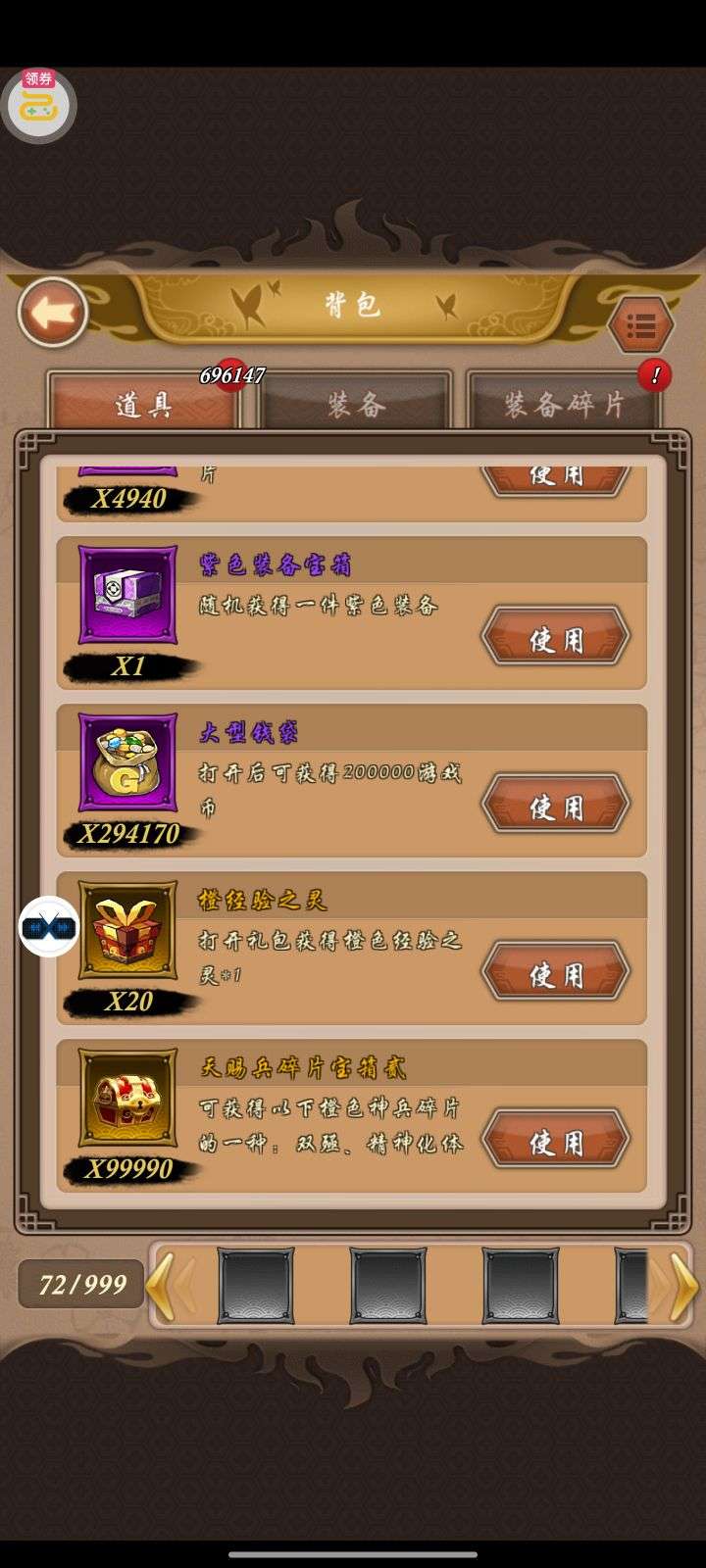Tap the 大型钱袋 money bag icon
This screenshot has height=1568, width=706.
coord(128,762)
